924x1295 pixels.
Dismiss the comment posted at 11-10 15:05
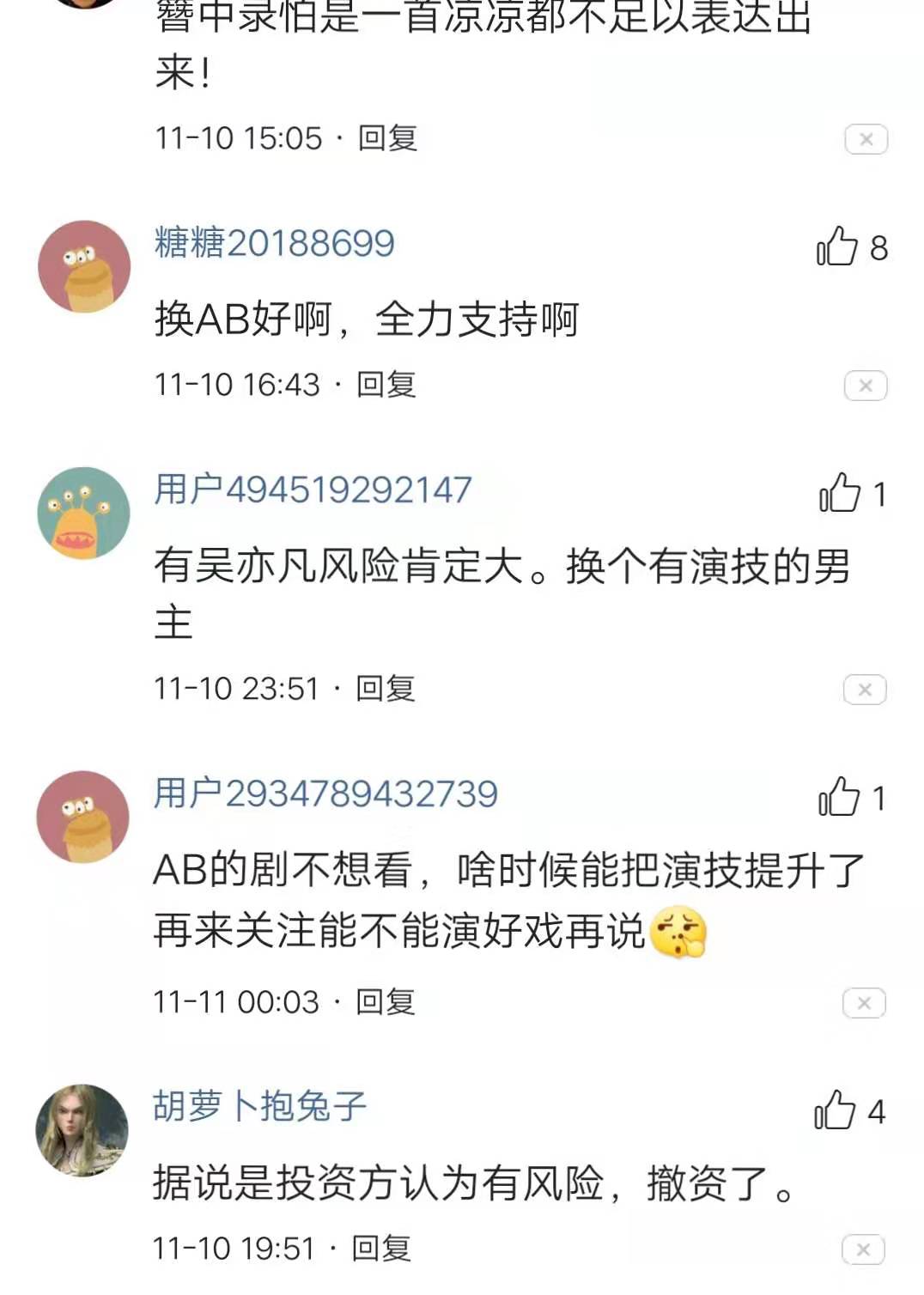(x=866, y=139)
